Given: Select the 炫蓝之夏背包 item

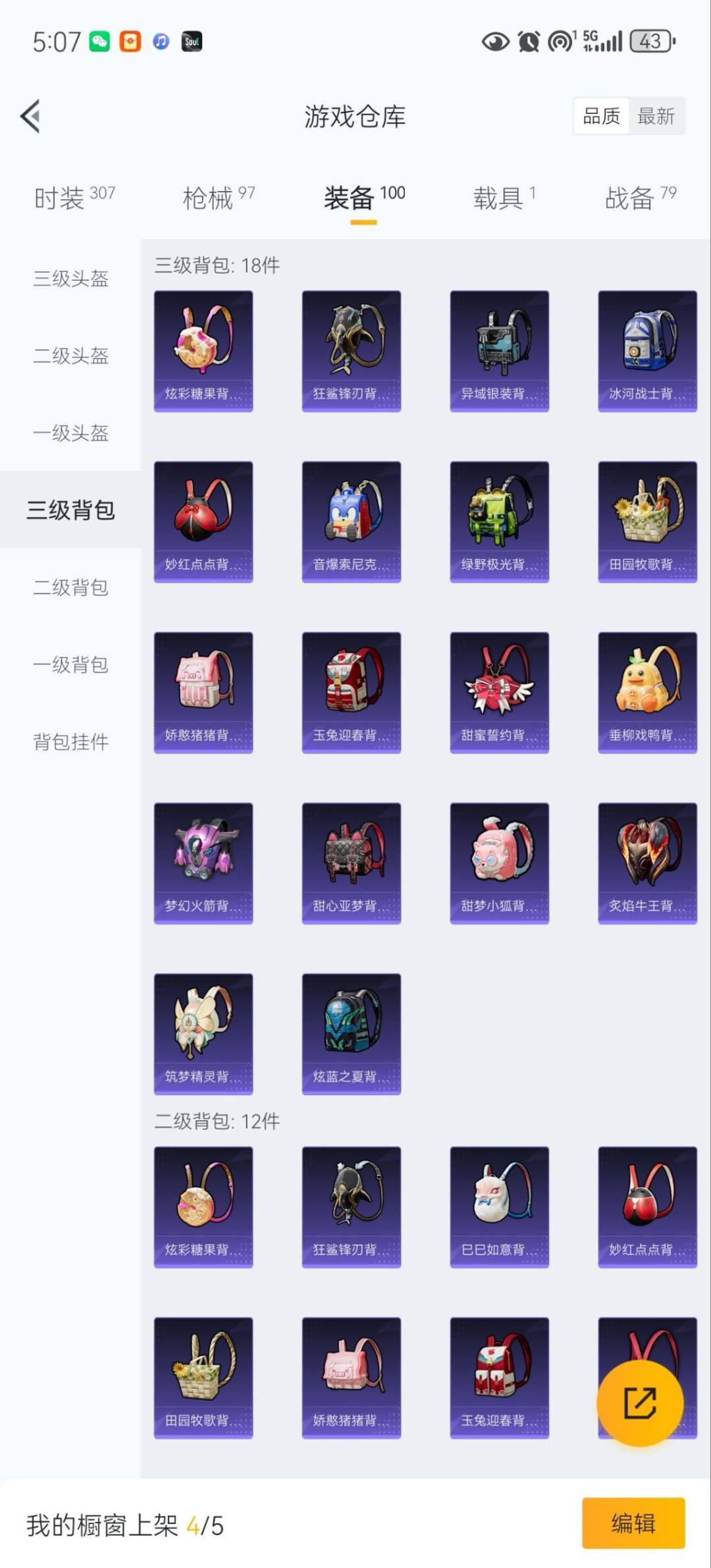Looking at the screenshot, I should pyautogui.click(x=351, y=1034).
